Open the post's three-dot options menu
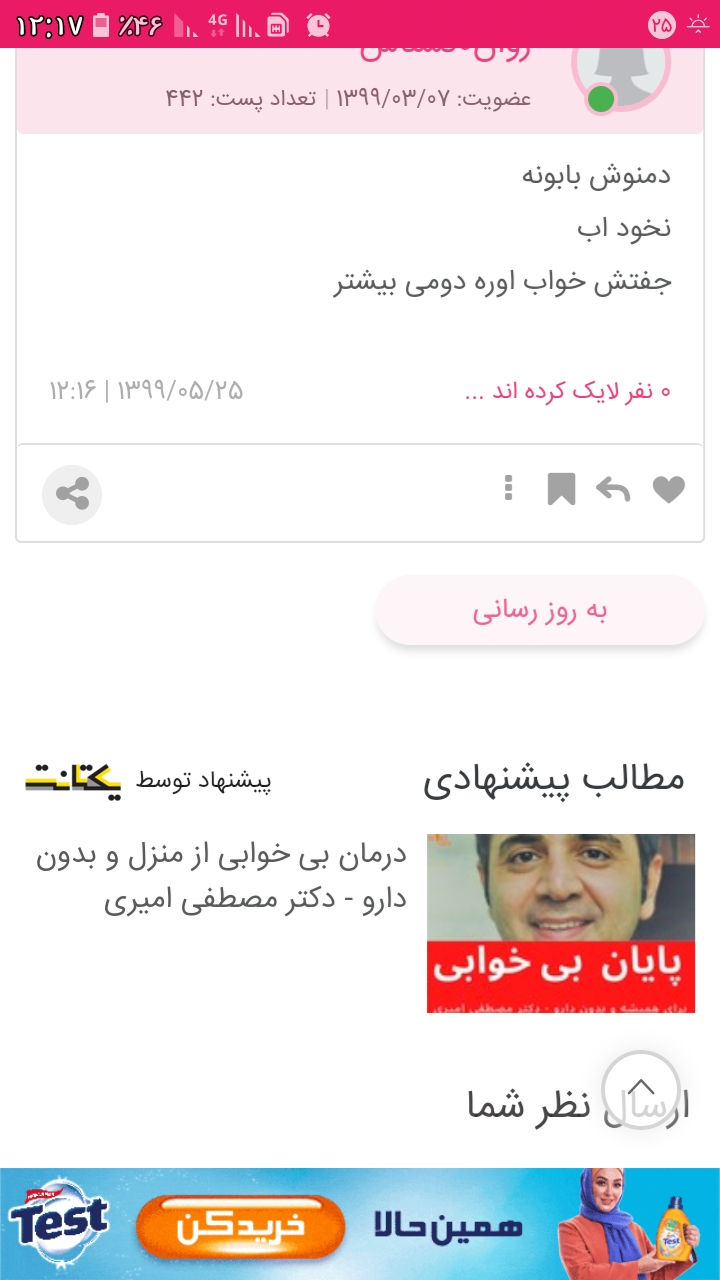This screenshot has width=720, height=1280. [509, 489]
